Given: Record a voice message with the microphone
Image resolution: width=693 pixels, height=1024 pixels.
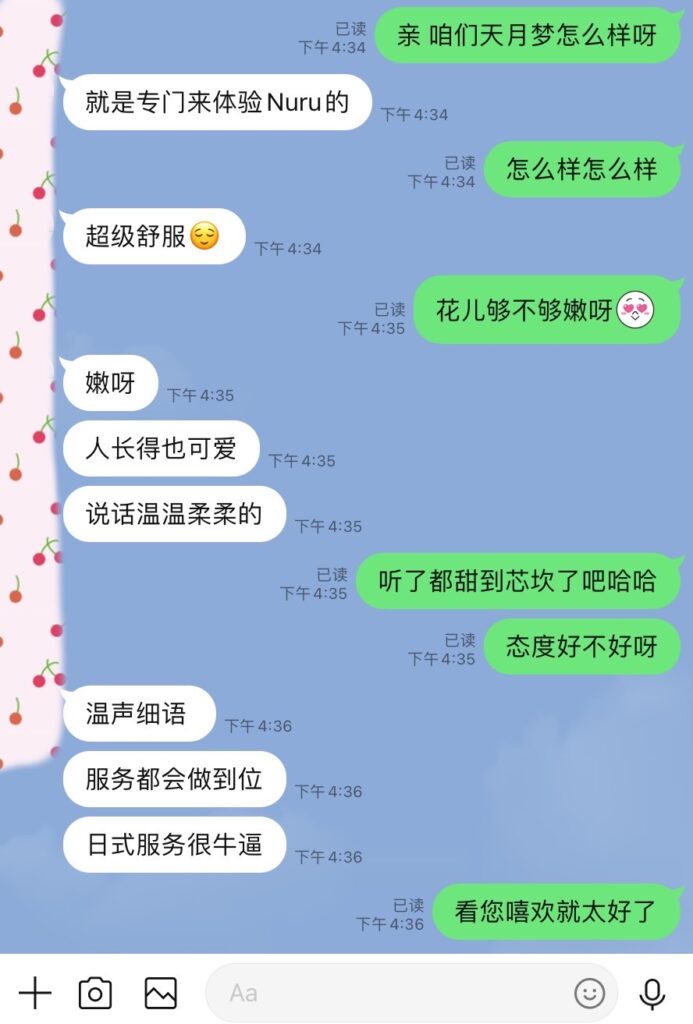Looking at the screenshot, I should 653,993.
